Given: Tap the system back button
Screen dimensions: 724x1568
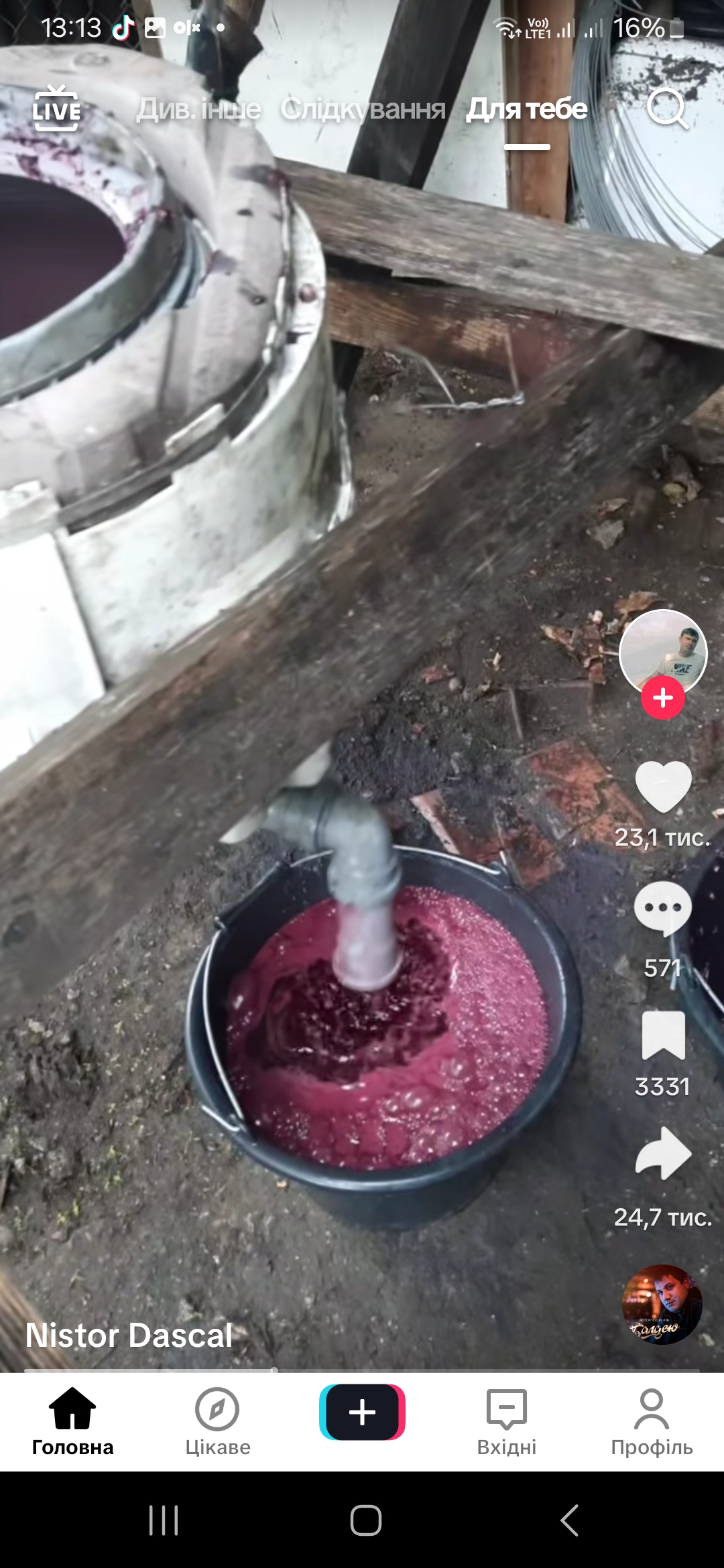Looking at the screenshot, I should tap(570, 1520).
